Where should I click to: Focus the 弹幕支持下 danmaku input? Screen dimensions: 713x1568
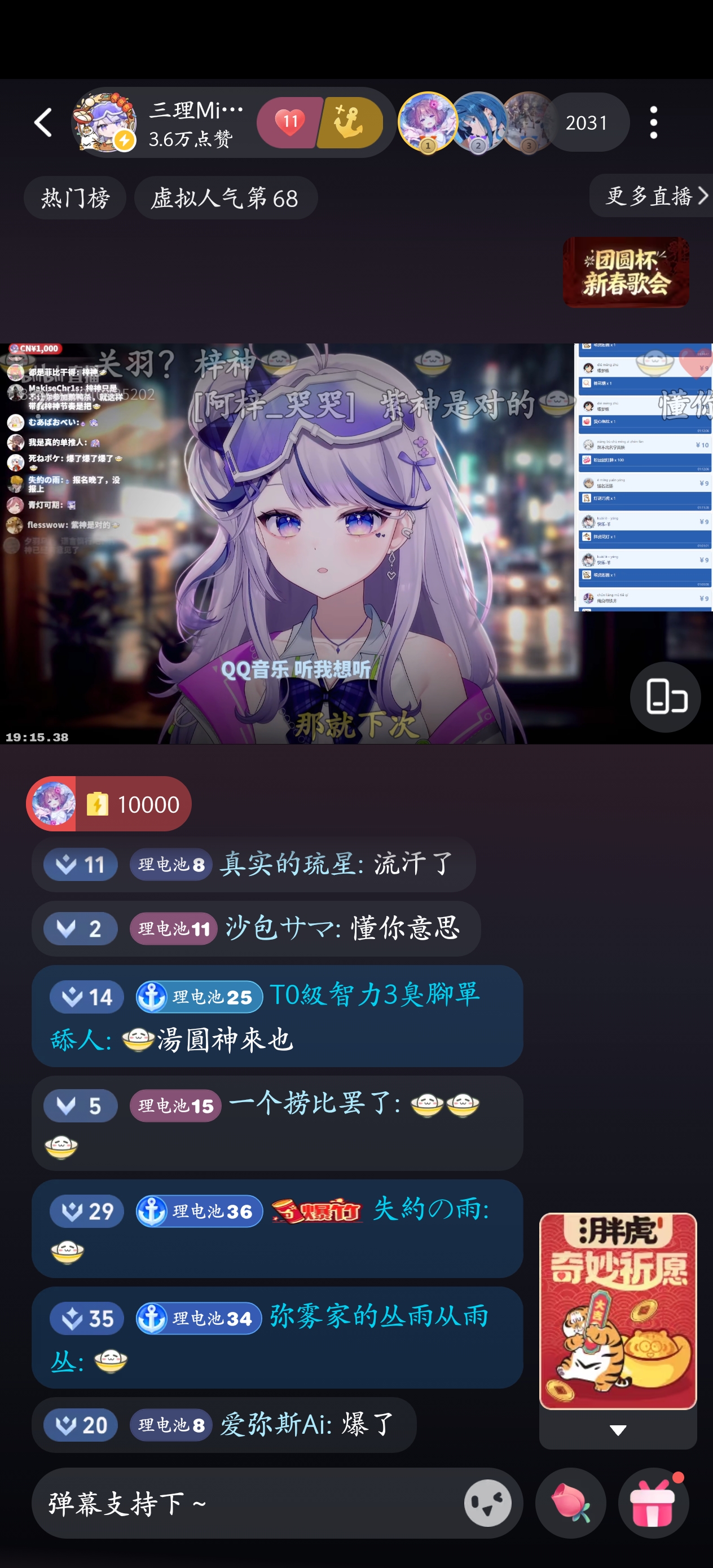coord(244,1504)
